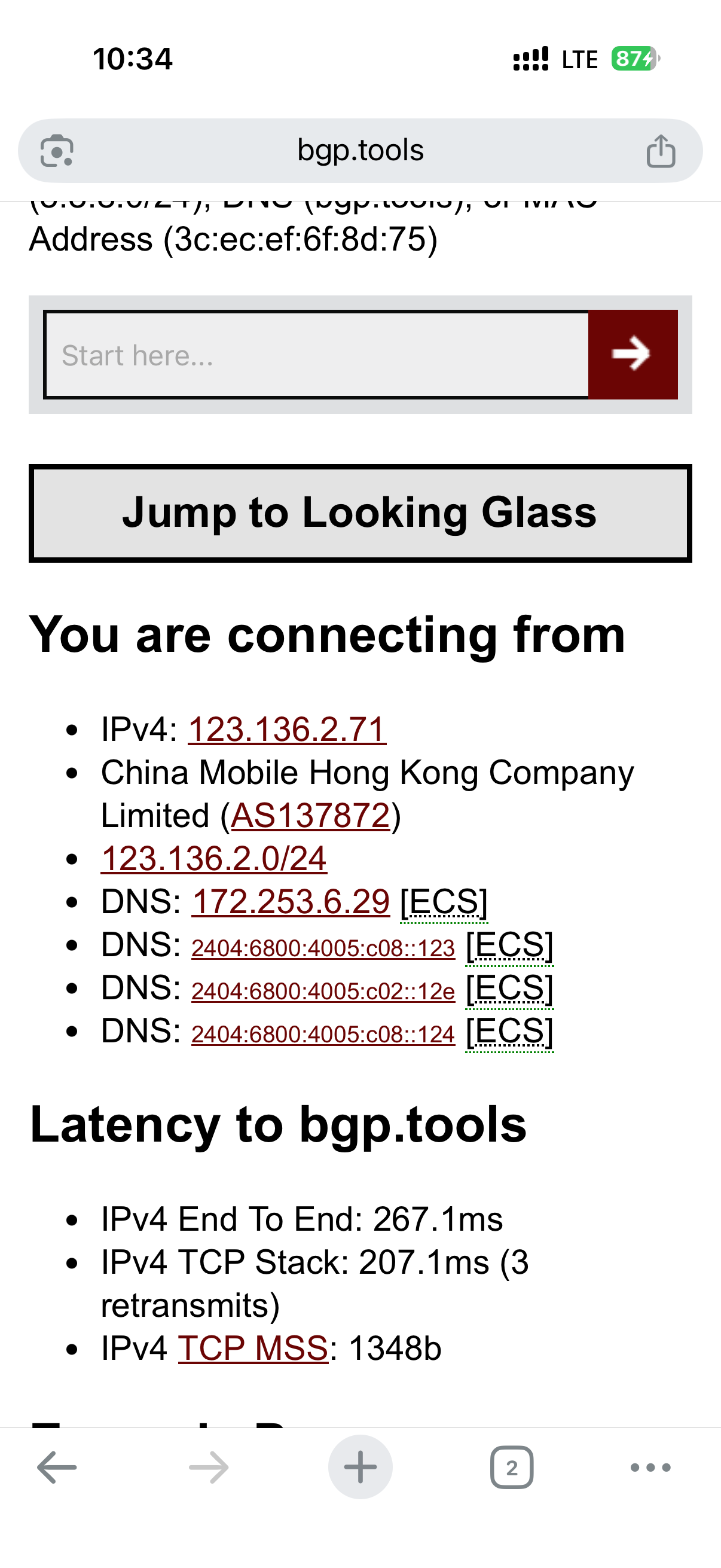
Task: Open DNS 2404:6800:4005:c08::124 link
Action: click(x=323, y=1034)
